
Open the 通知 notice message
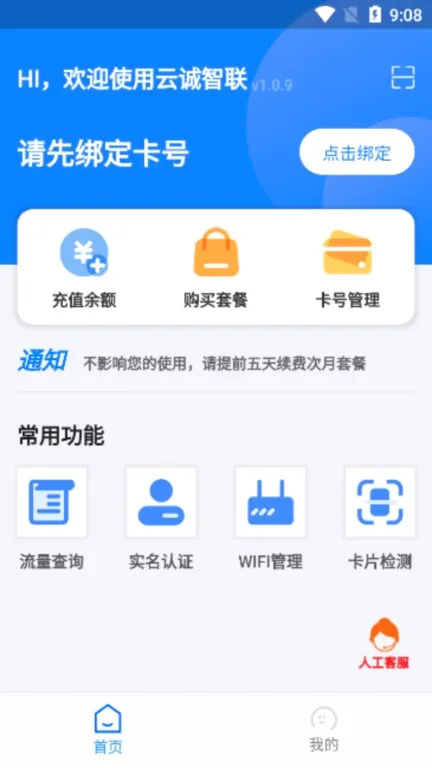(216, 363)
